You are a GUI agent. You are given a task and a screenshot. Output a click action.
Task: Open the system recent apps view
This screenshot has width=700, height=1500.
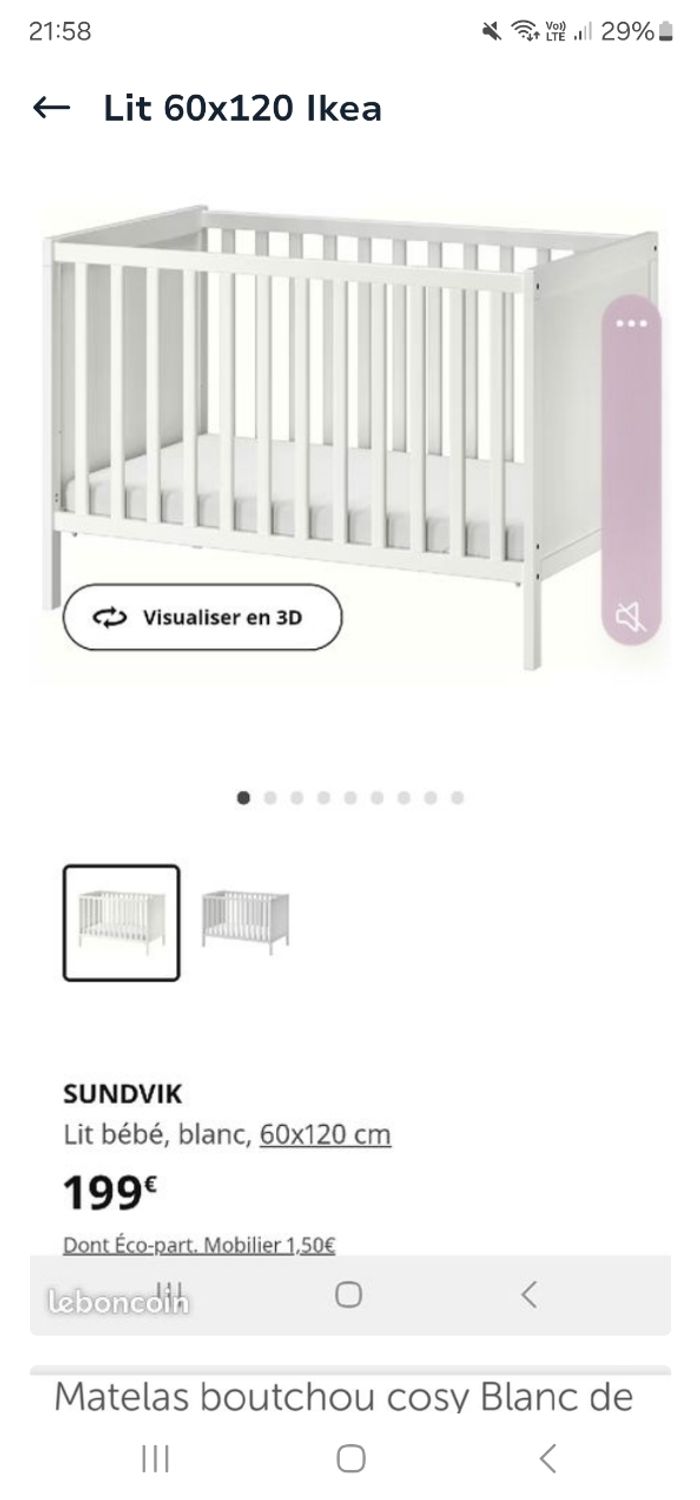(x=155, y=1459)
